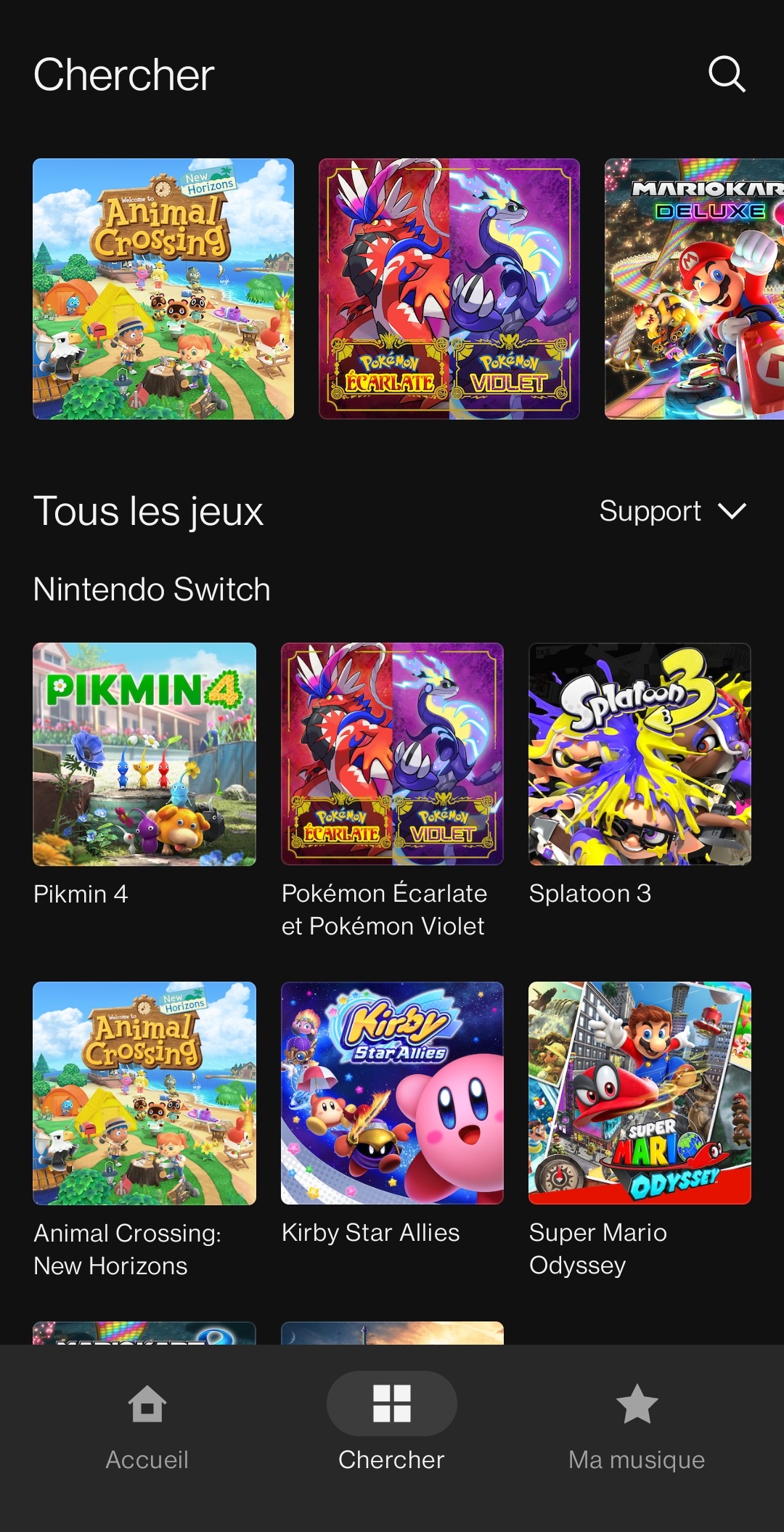Switch to the Ma musique tab

tap(637, 1426)
